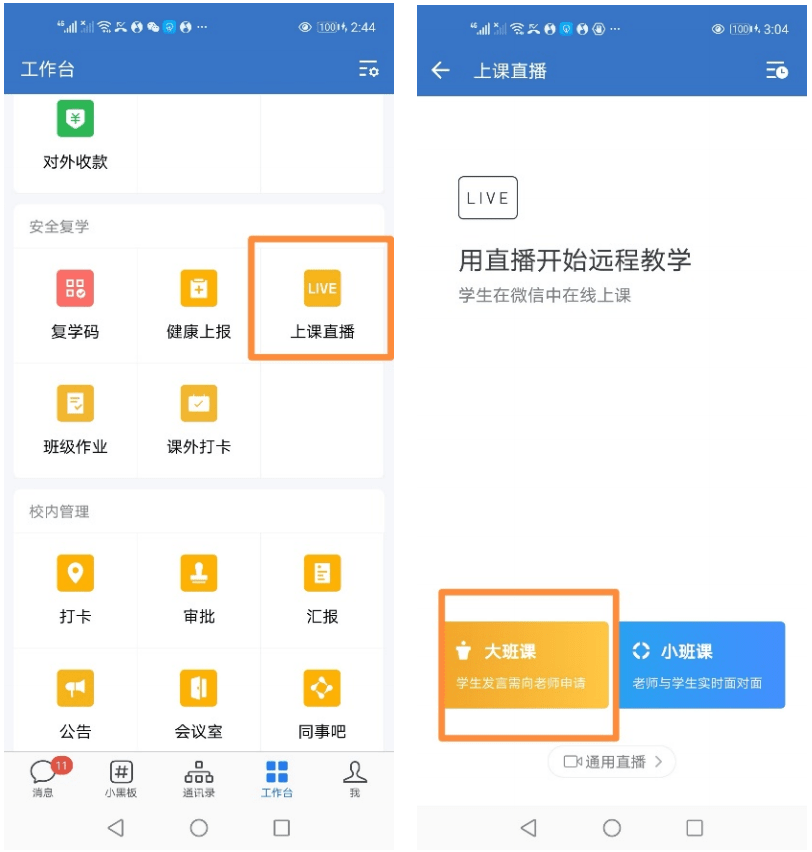This screenshot has height=852, width=812.
Task: Open 公告 announcements
Action: (75, 703)
